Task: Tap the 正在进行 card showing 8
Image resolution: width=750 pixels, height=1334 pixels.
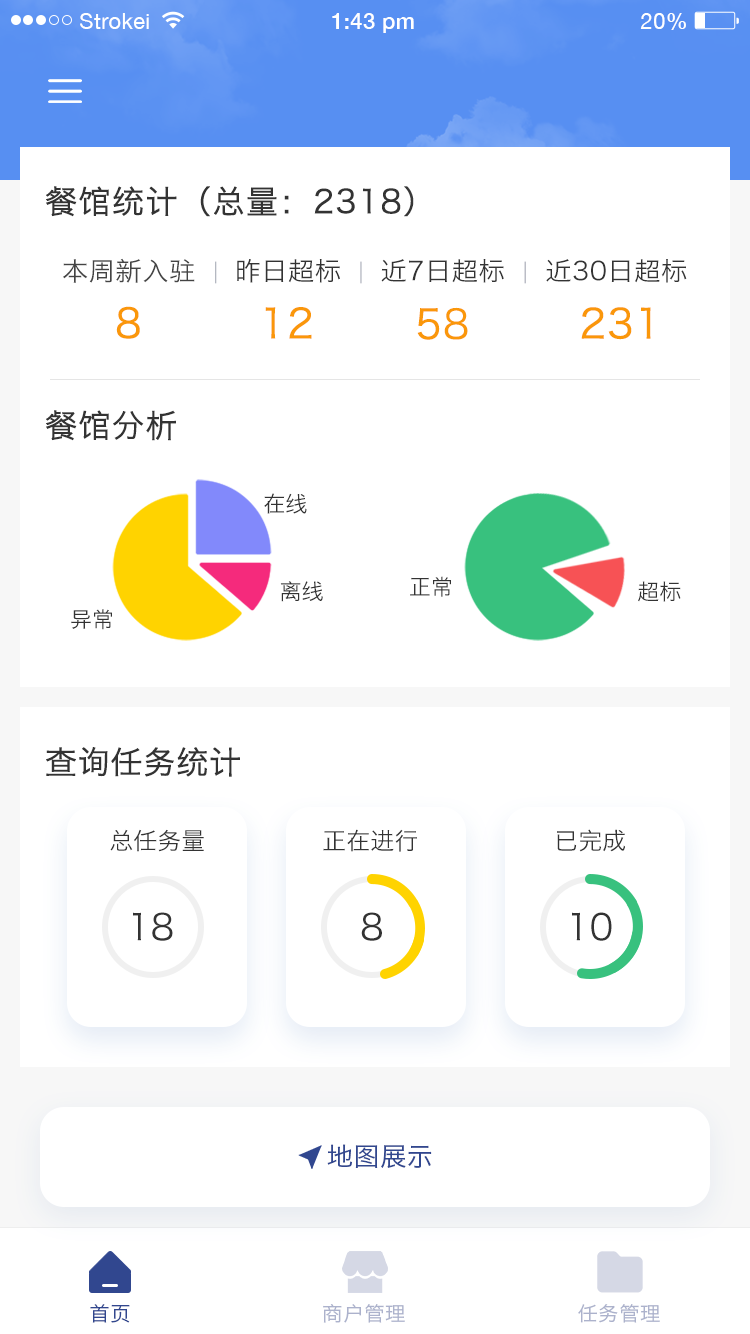Action: 375,916
